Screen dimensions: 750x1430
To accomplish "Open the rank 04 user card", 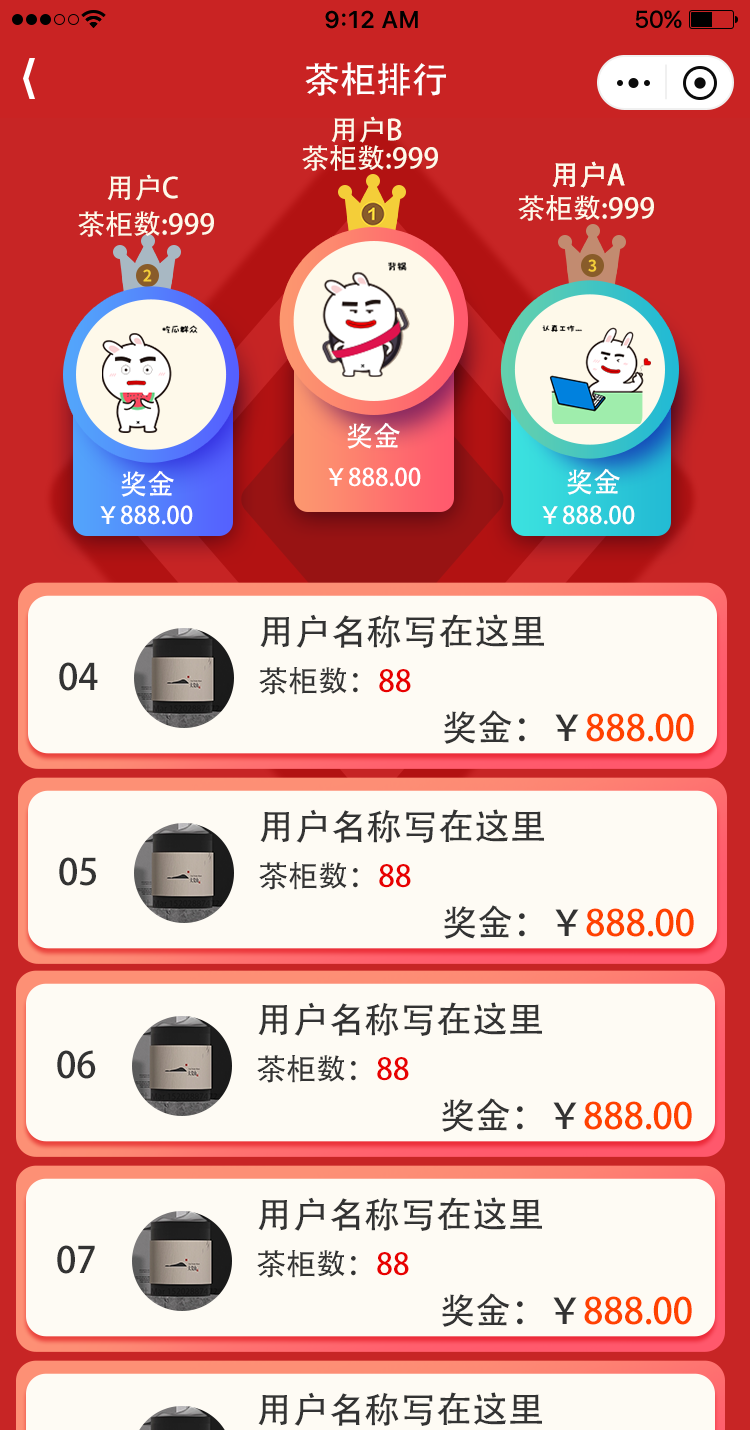I will [372, 675].
